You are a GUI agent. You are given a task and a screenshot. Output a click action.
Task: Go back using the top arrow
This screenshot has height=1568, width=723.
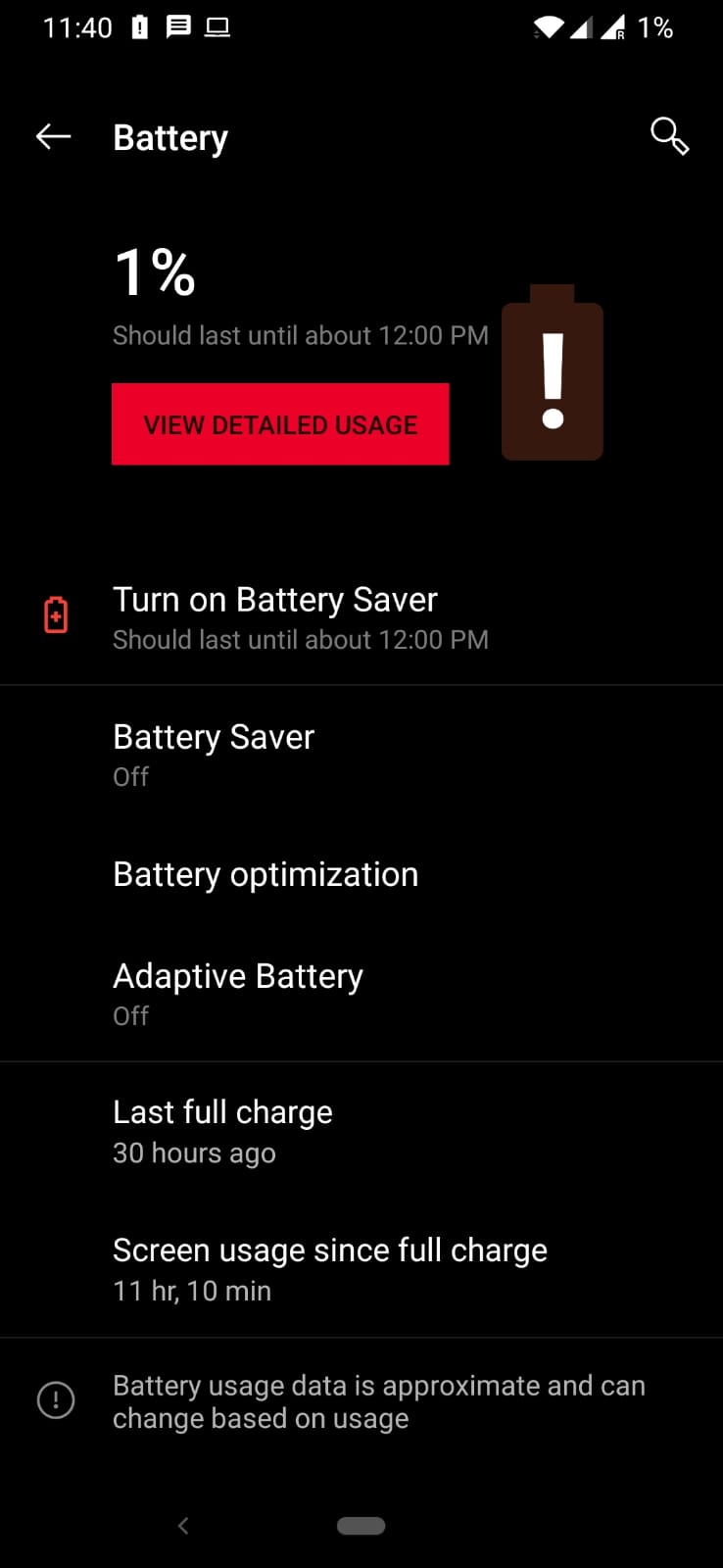pos(54,137)
